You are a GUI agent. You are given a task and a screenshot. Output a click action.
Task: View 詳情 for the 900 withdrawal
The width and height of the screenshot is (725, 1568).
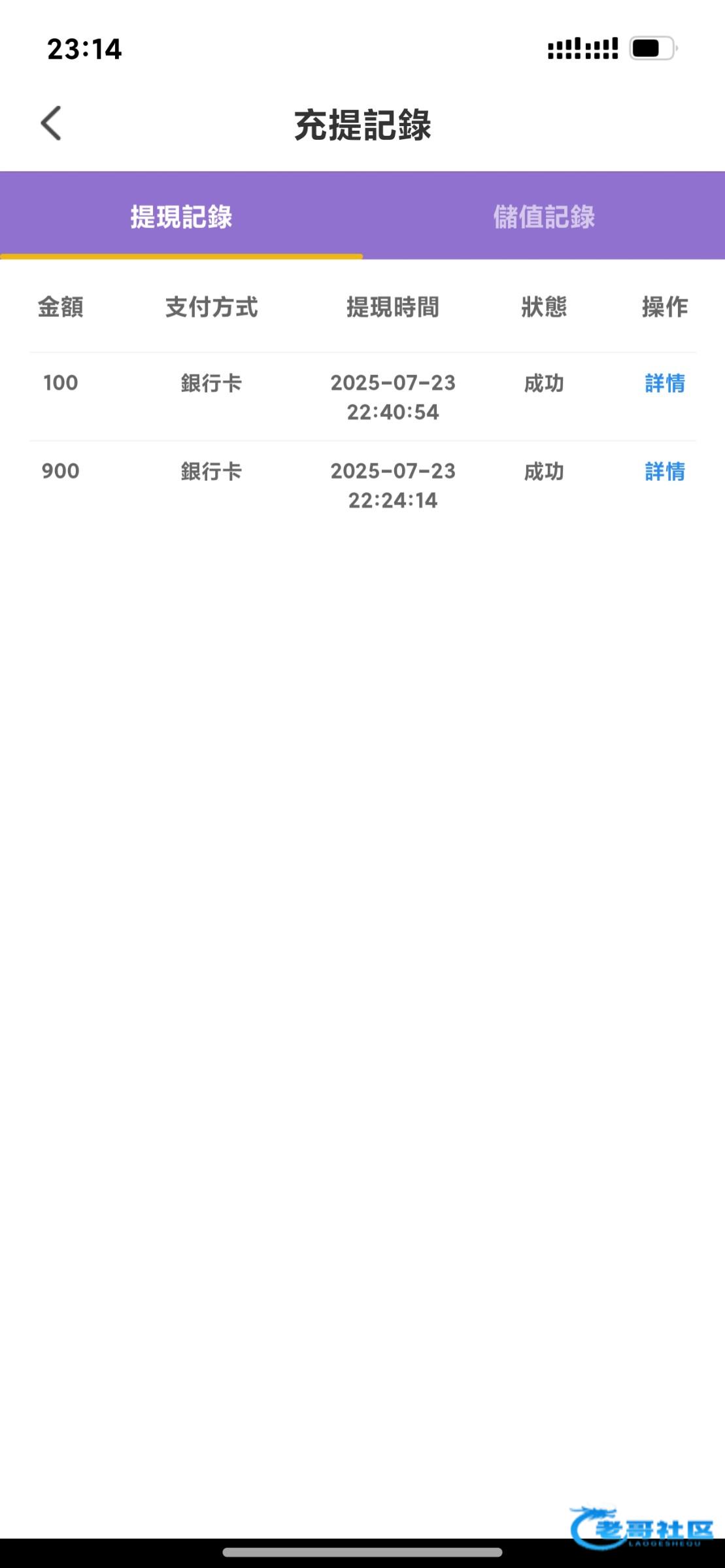click(x=664, y=472)
